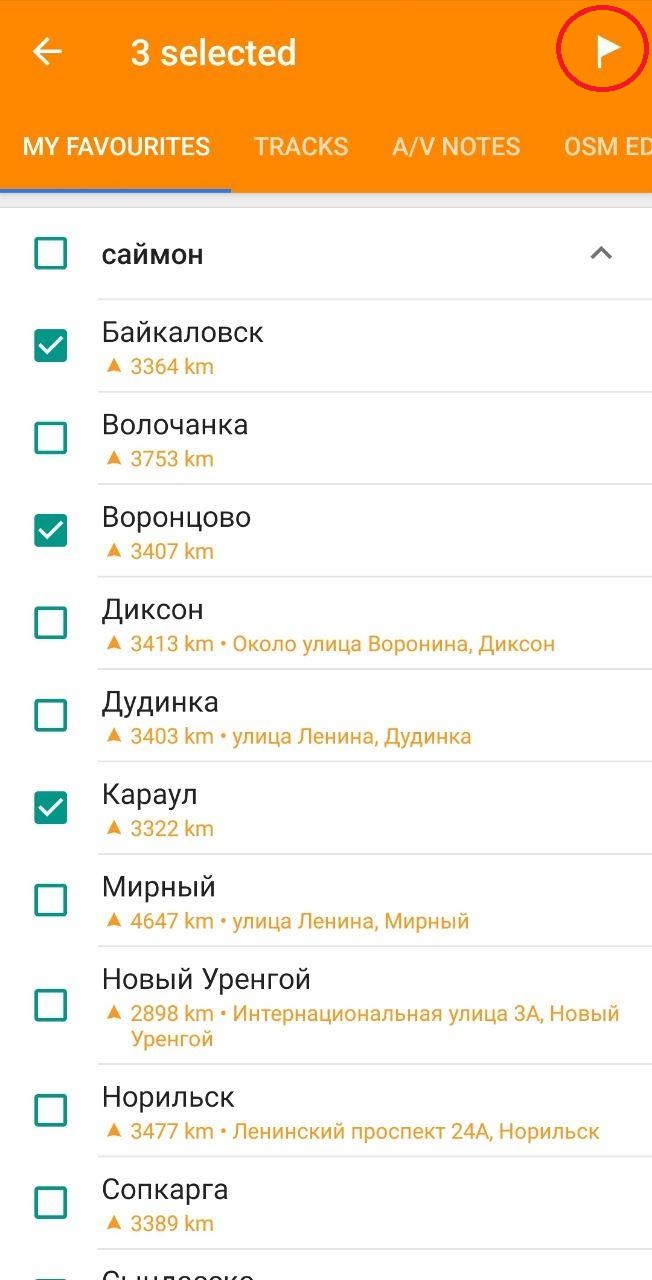This screenshot has width=652, height=1280.
Task: Collapse the саймон group chevron
Action: (x=600, y=253)
